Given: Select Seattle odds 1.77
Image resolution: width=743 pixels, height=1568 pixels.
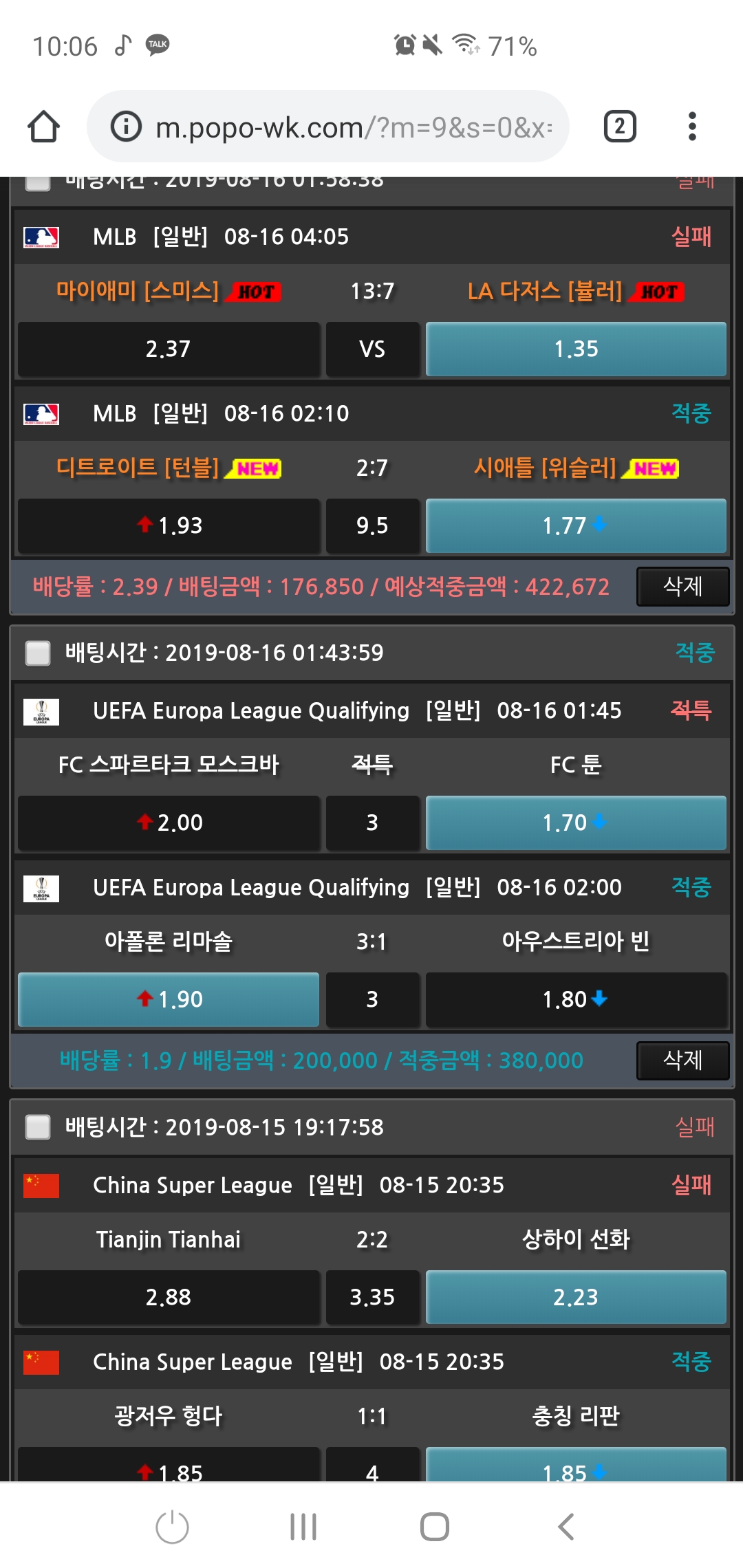Looking at the screenshot, I should coord(576,526).
